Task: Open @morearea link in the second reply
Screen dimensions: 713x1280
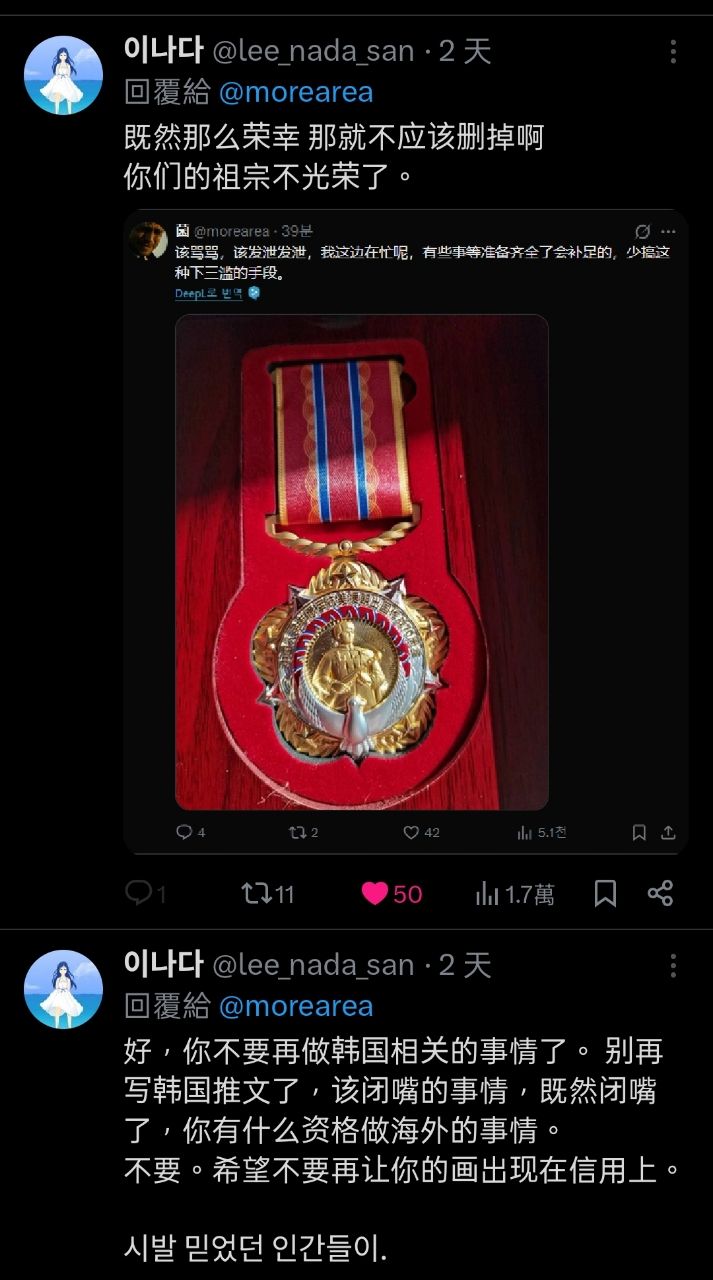Action: tap(295, 1006)
